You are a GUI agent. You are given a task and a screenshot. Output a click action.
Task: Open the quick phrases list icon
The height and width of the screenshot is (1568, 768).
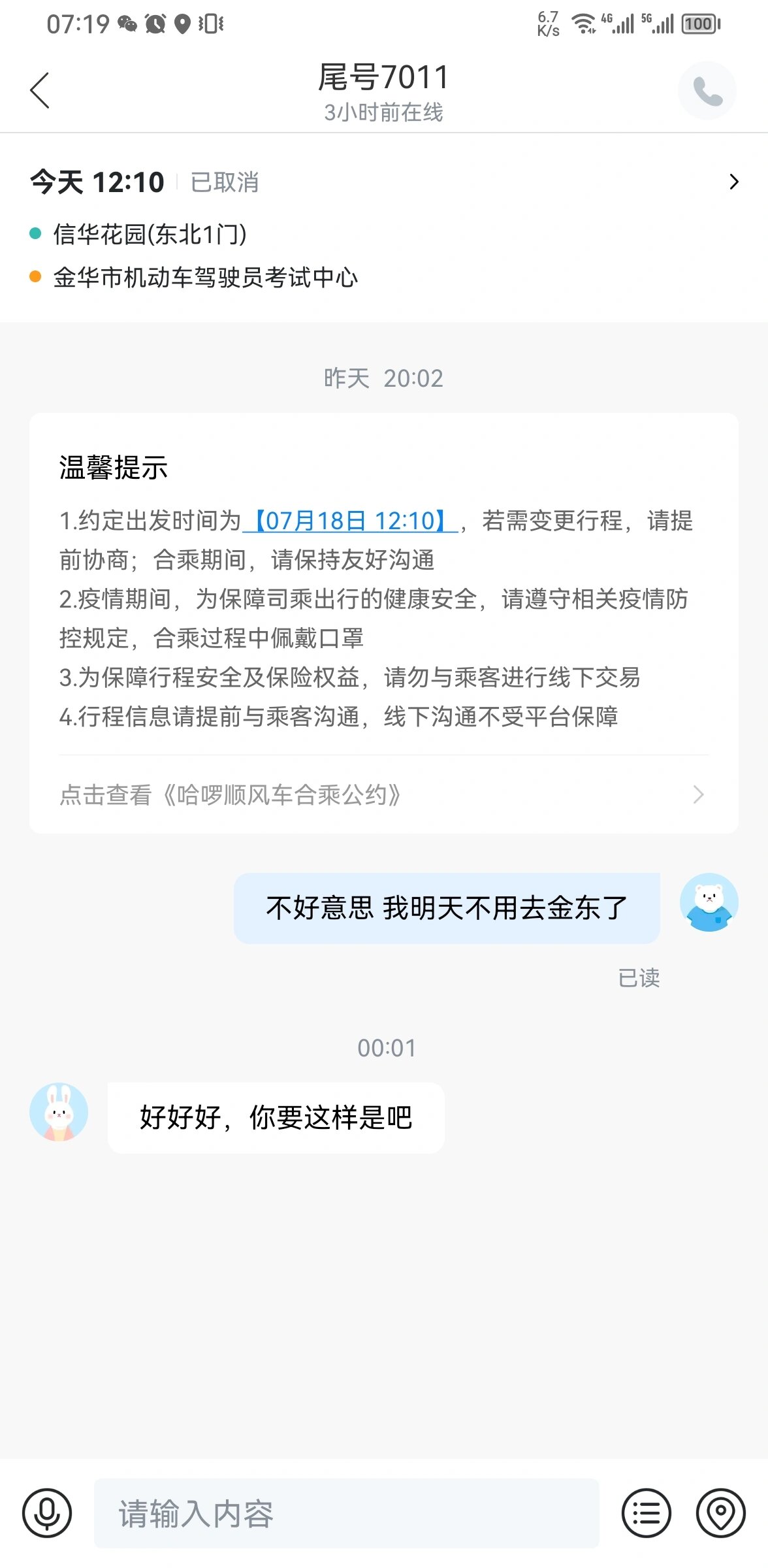(646, 1512)
